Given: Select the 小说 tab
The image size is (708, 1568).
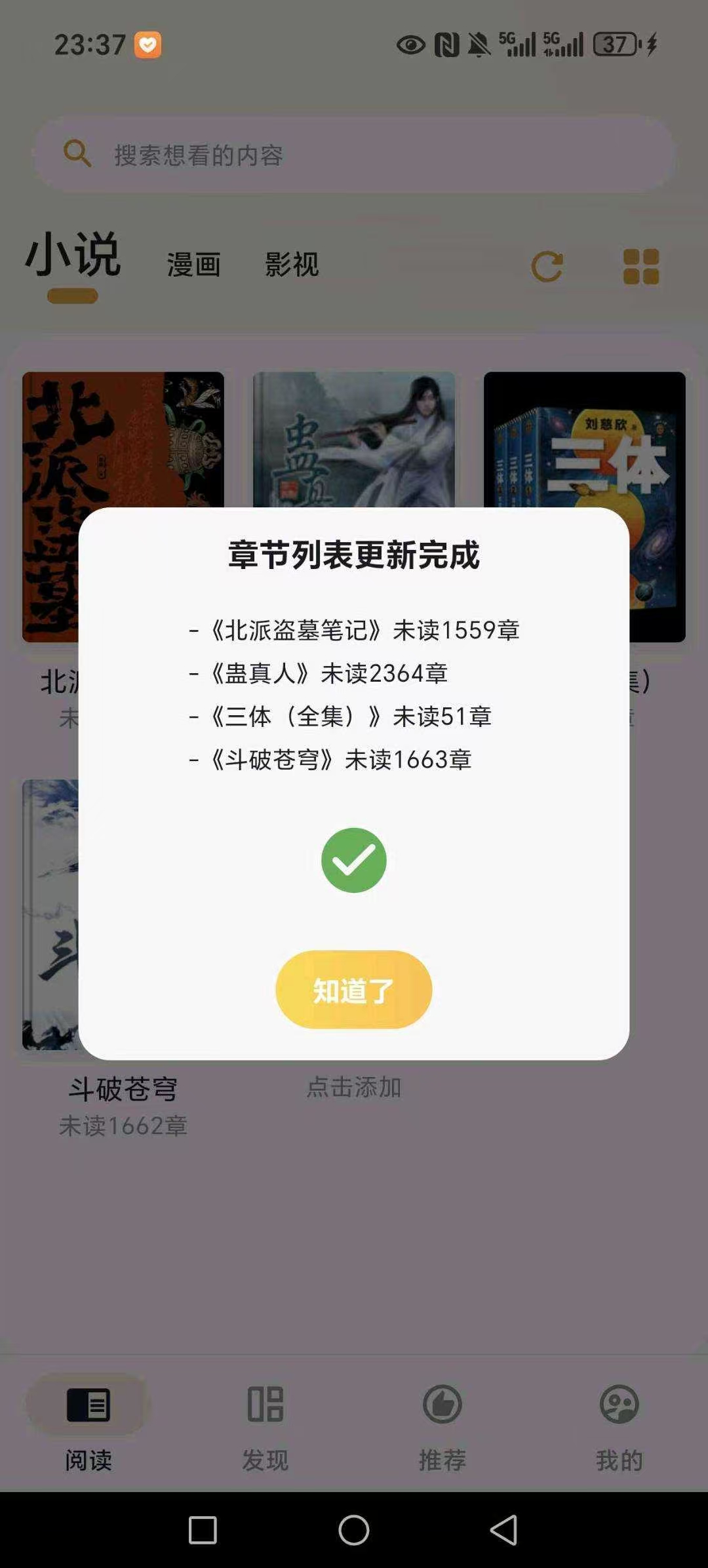Looking at the screenshot, I should pos(73,256).
